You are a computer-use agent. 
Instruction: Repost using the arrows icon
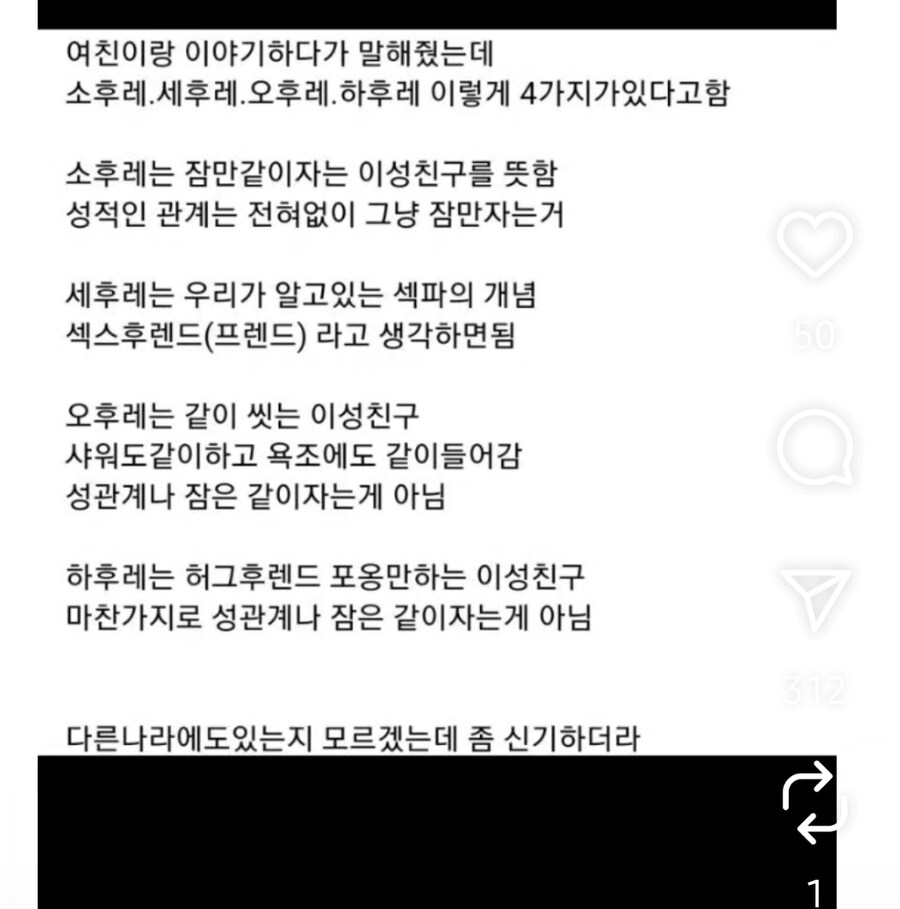(815, 802)
